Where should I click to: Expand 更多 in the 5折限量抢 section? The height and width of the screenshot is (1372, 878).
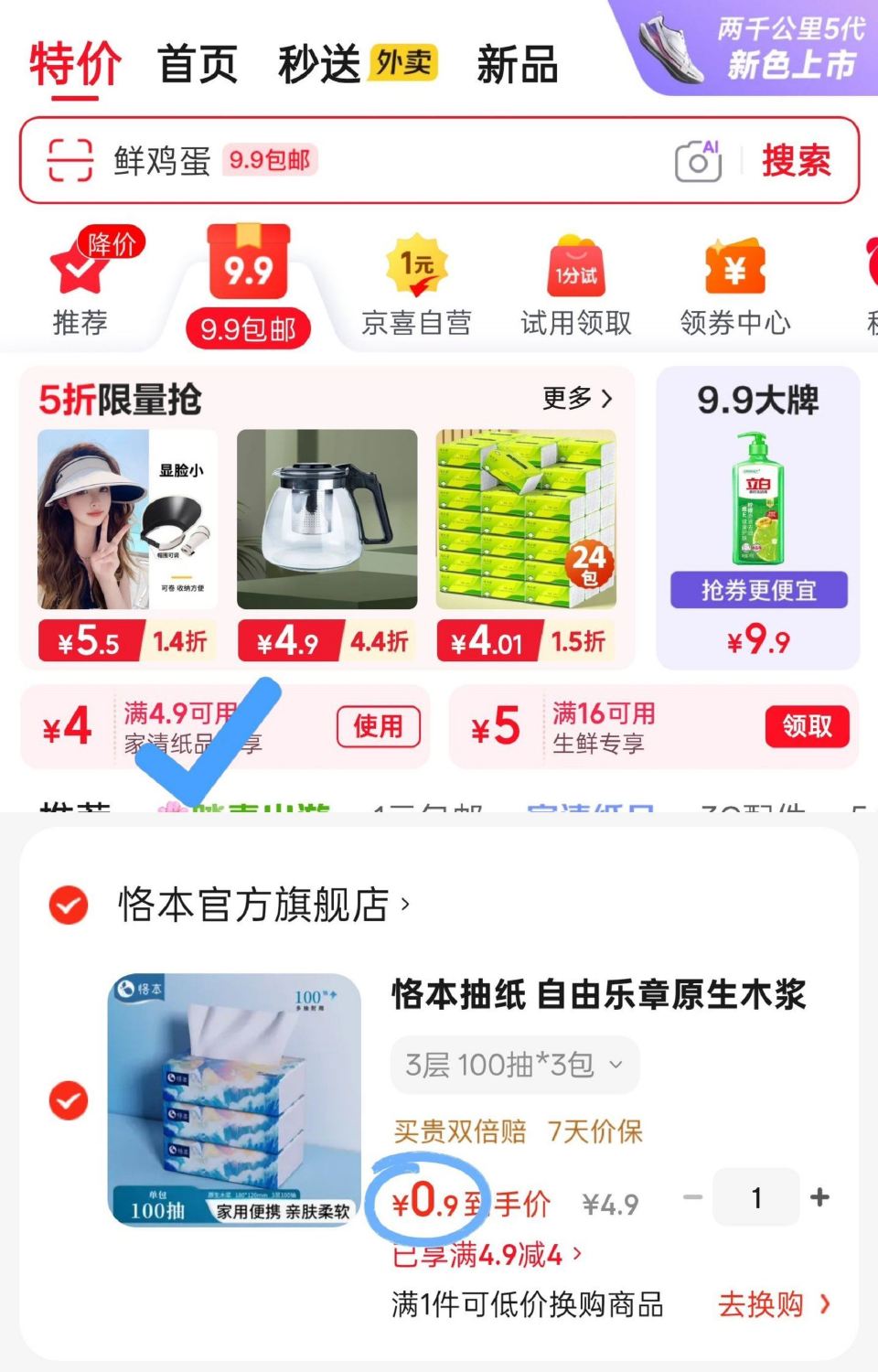click(575, 399)
